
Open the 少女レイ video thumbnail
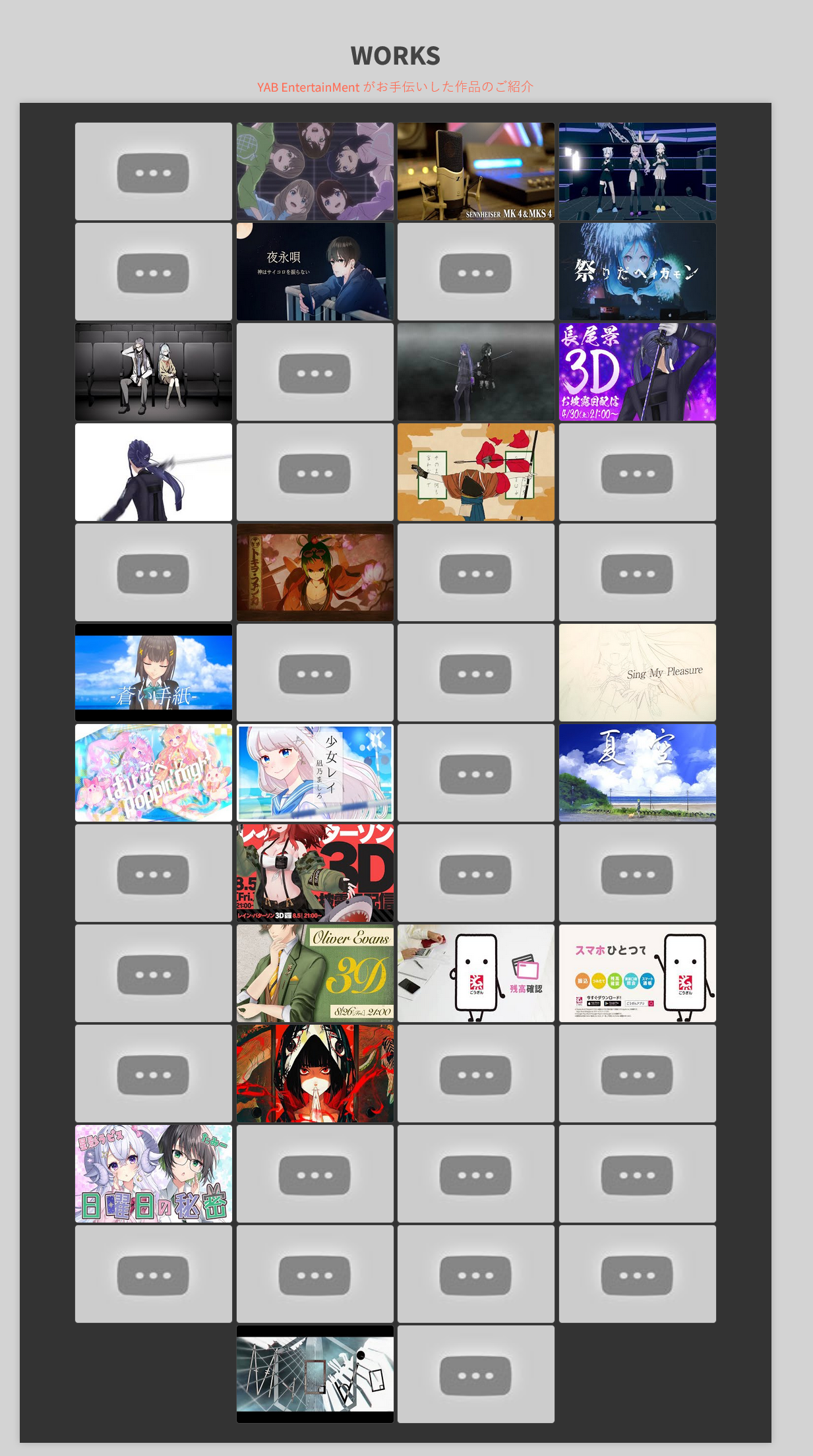(315, 773)
